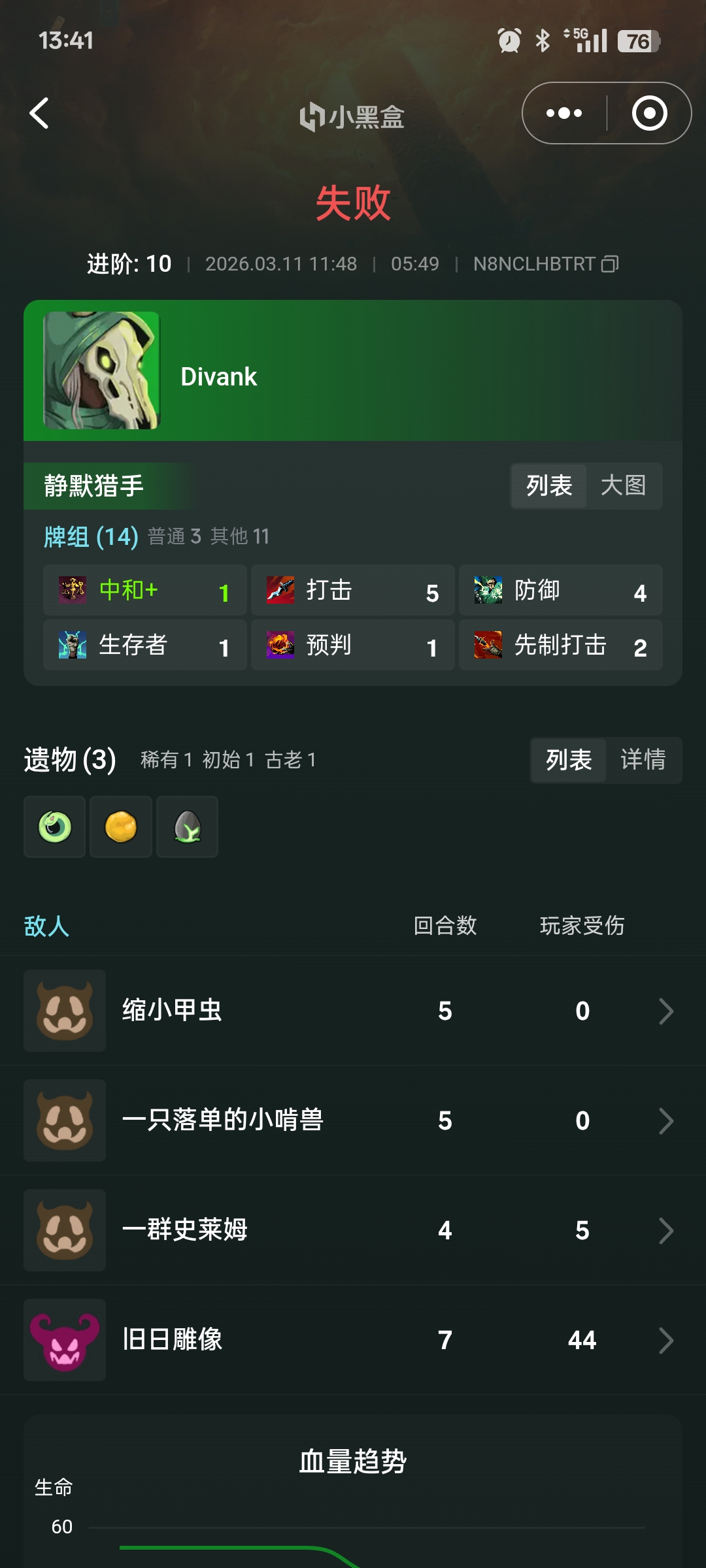Open the 缩小甲虫 battle details
Viewport: 706px width, 1568px height.
(x=353, y=1011)
